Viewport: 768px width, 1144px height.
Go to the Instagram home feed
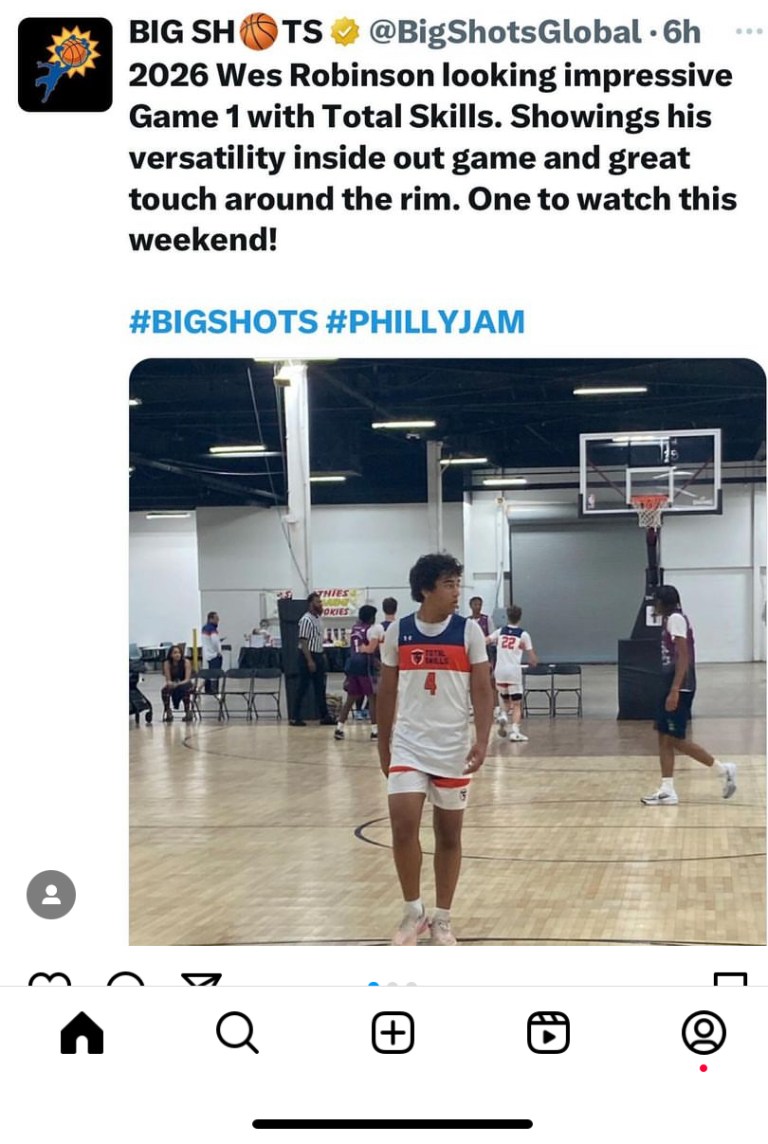[82, 1033]
